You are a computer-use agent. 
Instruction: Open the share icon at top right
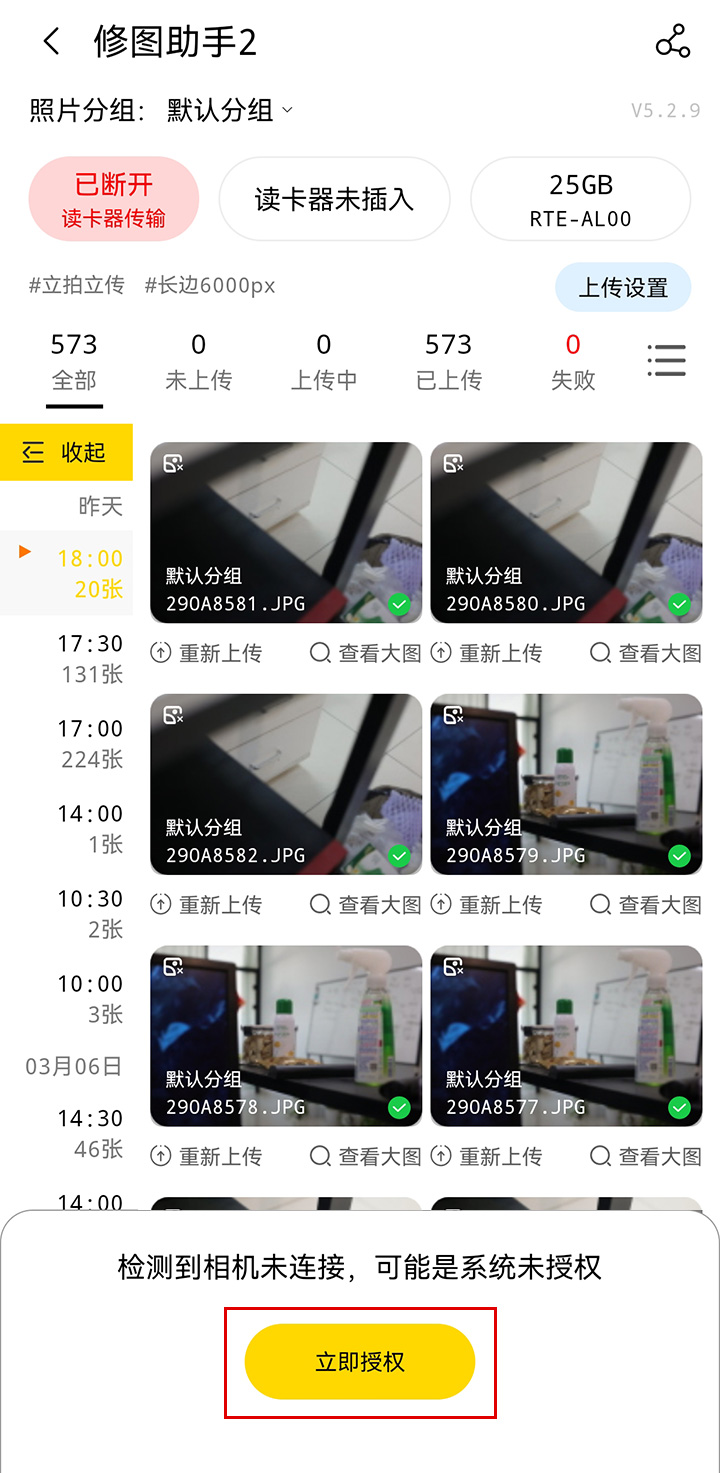click(x=671, y=42)
